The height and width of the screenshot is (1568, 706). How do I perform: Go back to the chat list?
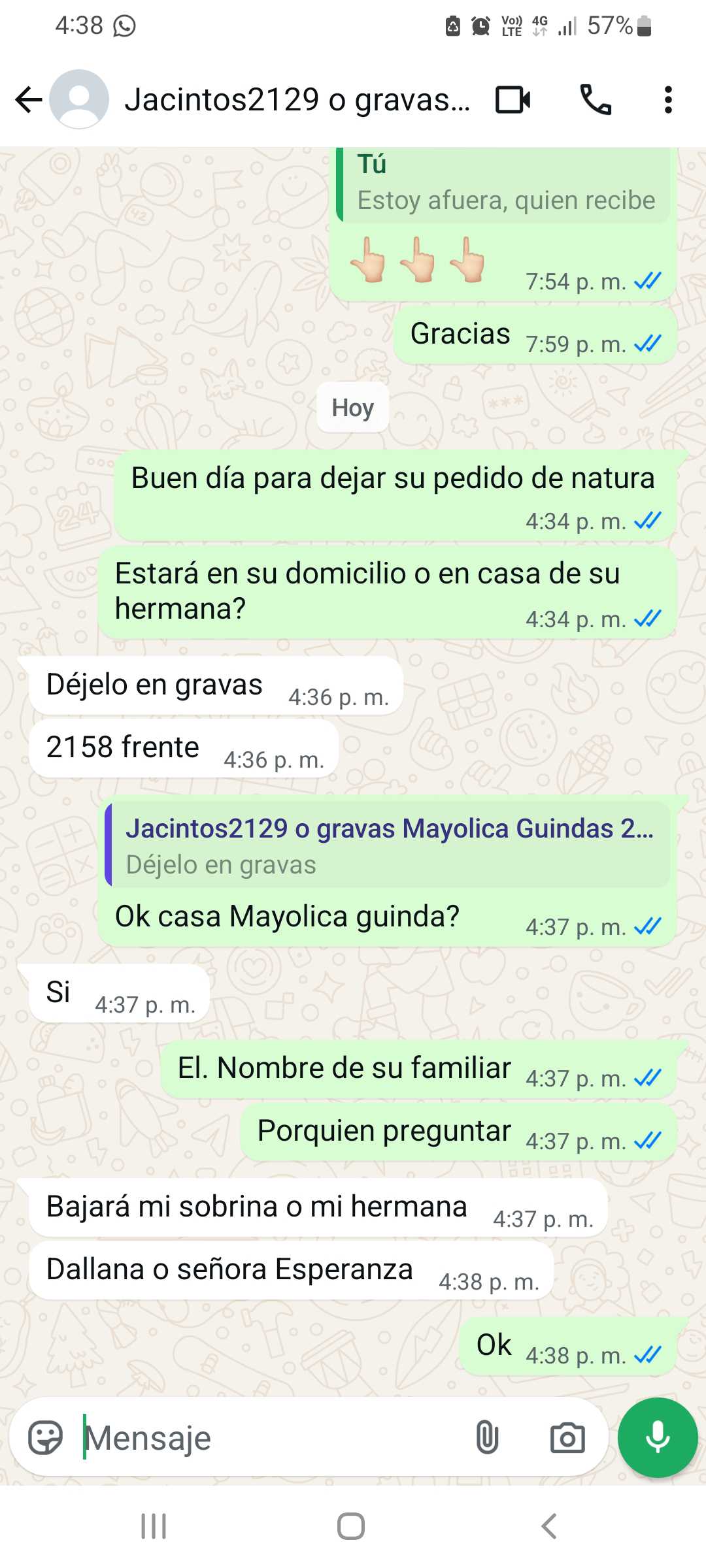point(29,100)
